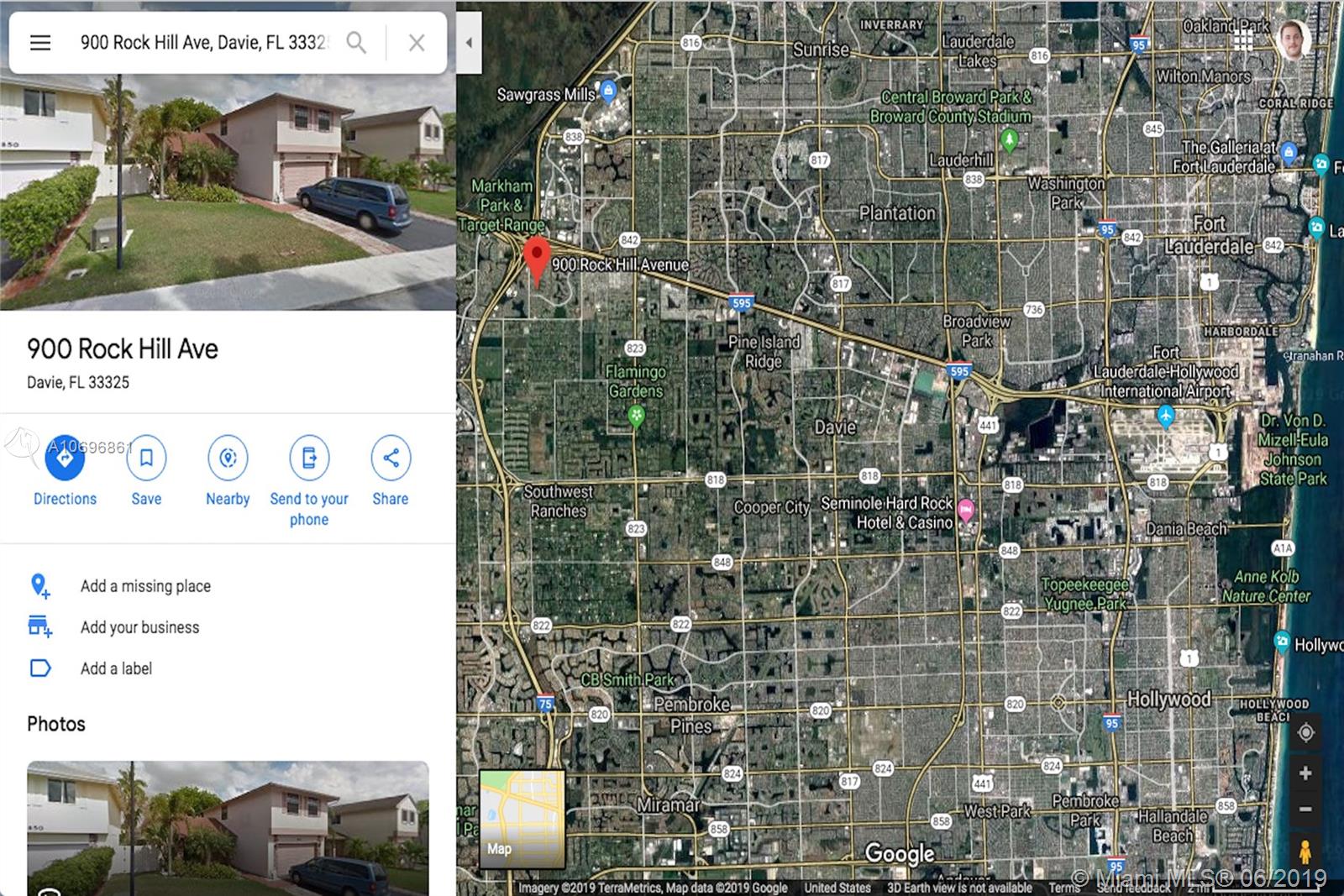Save this place

point(146,470)
